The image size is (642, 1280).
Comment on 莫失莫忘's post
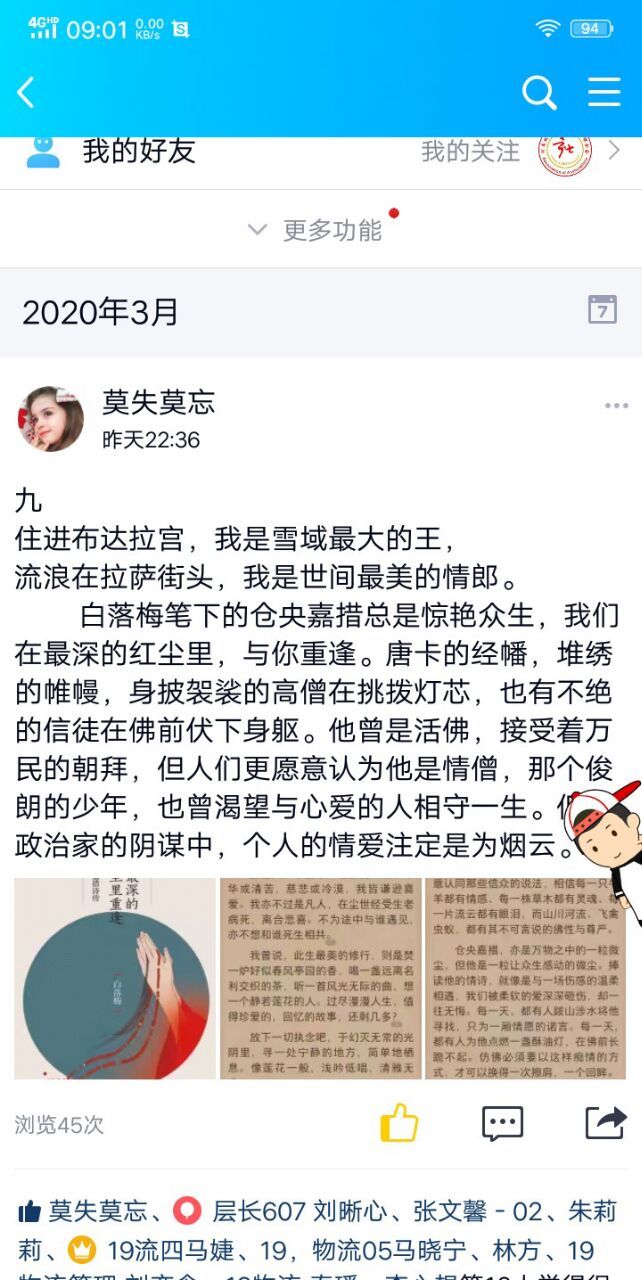[502, 1123]
